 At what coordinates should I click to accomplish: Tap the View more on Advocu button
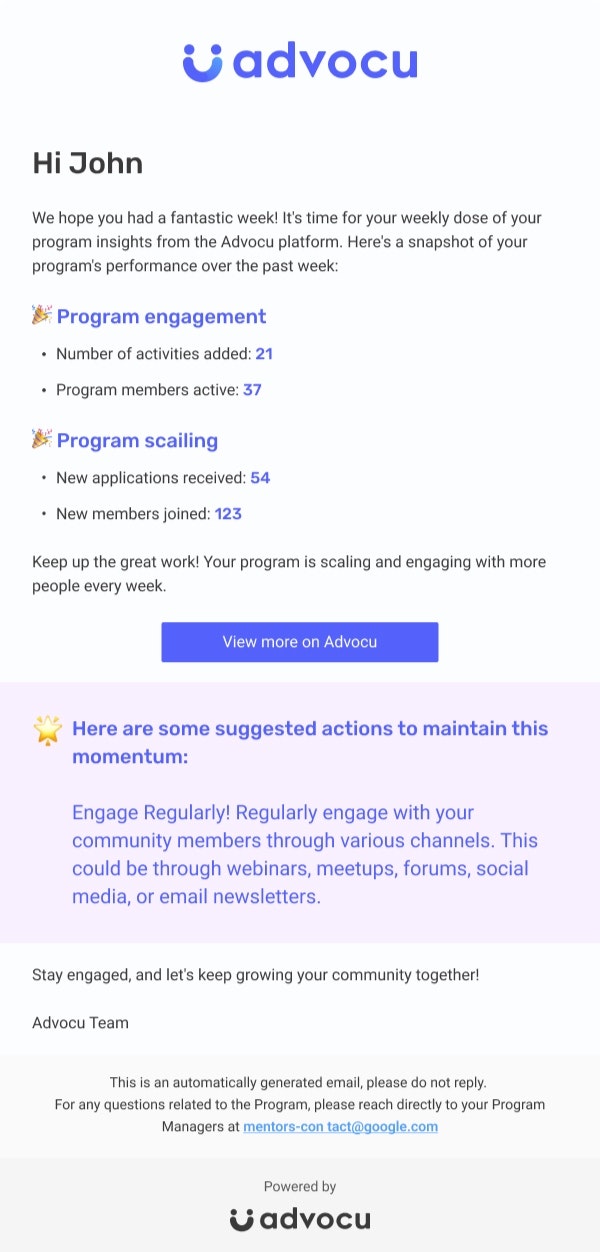[300, 642]
